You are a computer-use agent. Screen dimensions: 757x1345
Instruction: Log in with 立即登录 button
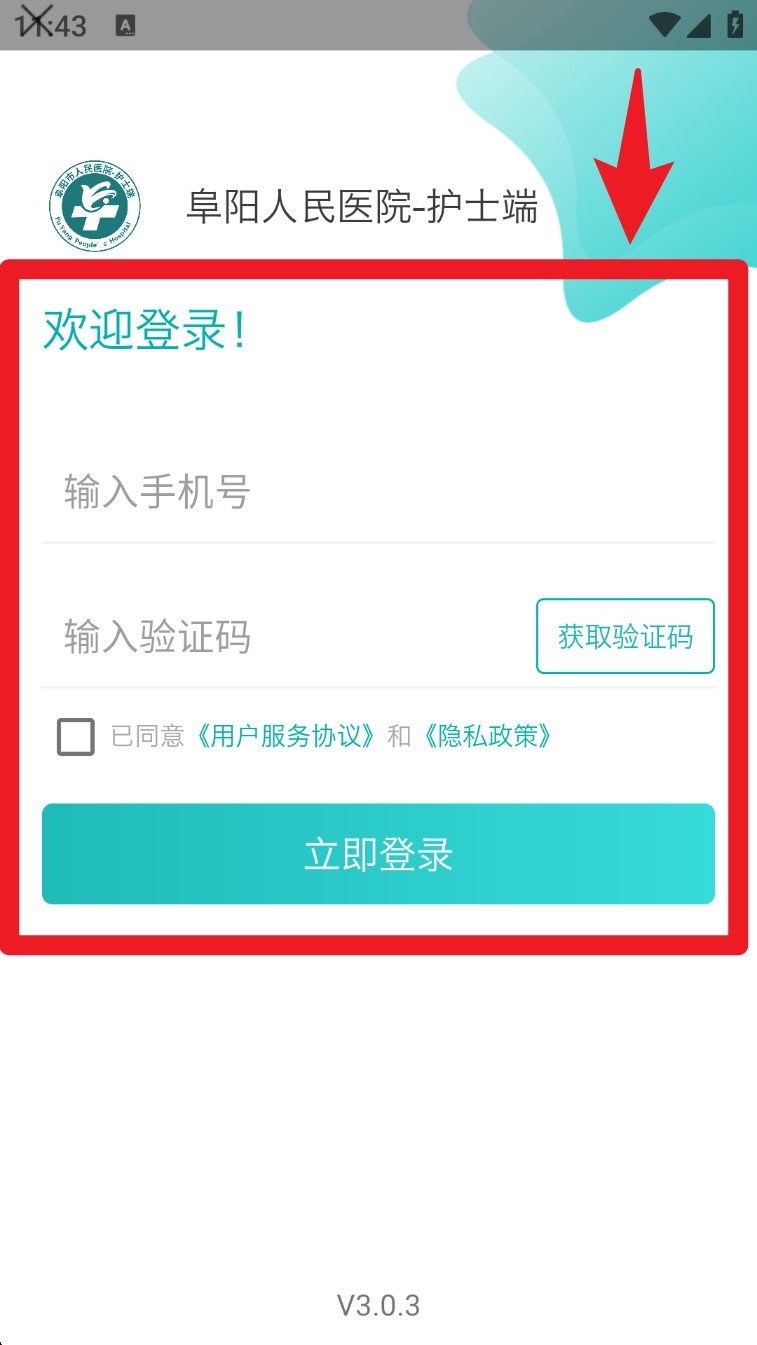click(x=378, y=854)
